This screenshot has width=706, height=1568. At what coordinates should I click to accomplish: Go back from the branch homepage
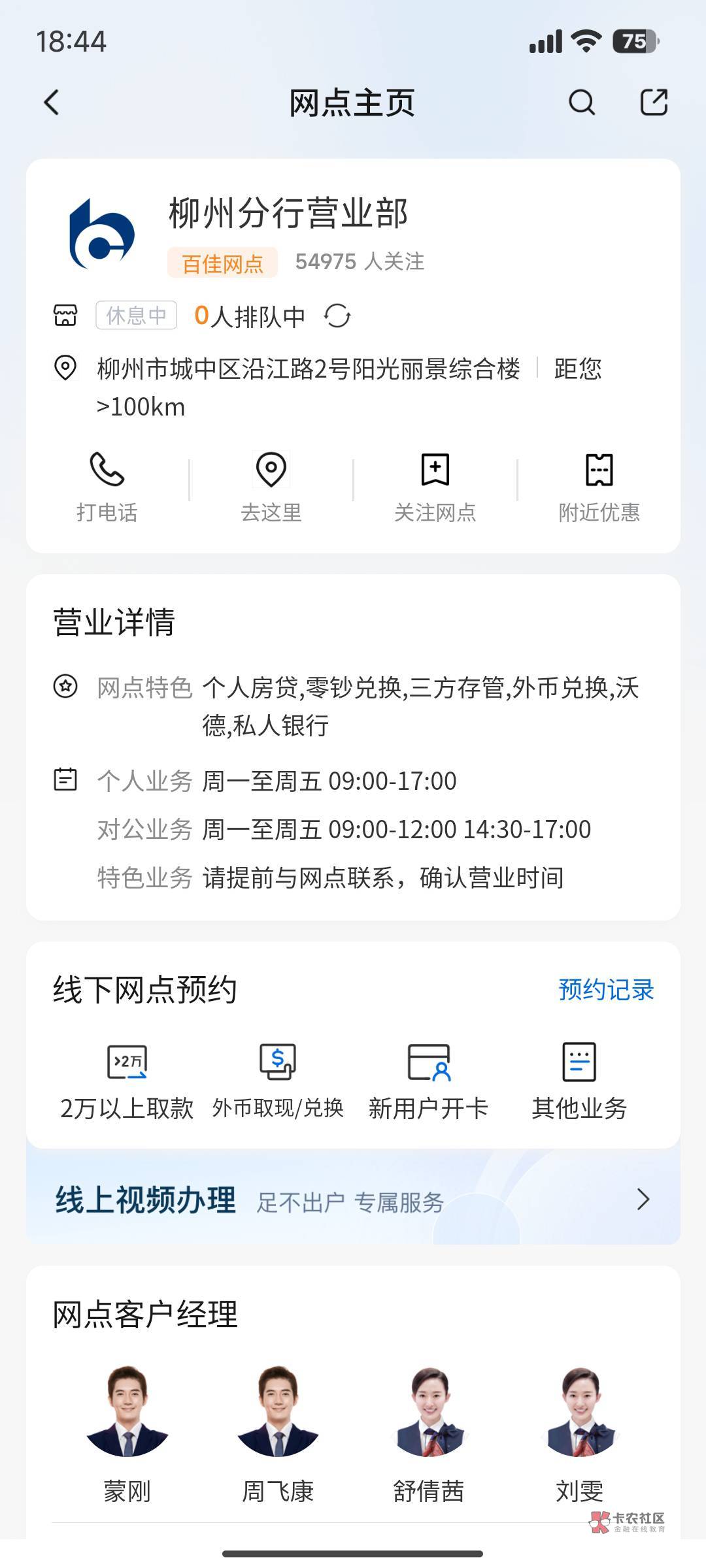coord(52,103)
